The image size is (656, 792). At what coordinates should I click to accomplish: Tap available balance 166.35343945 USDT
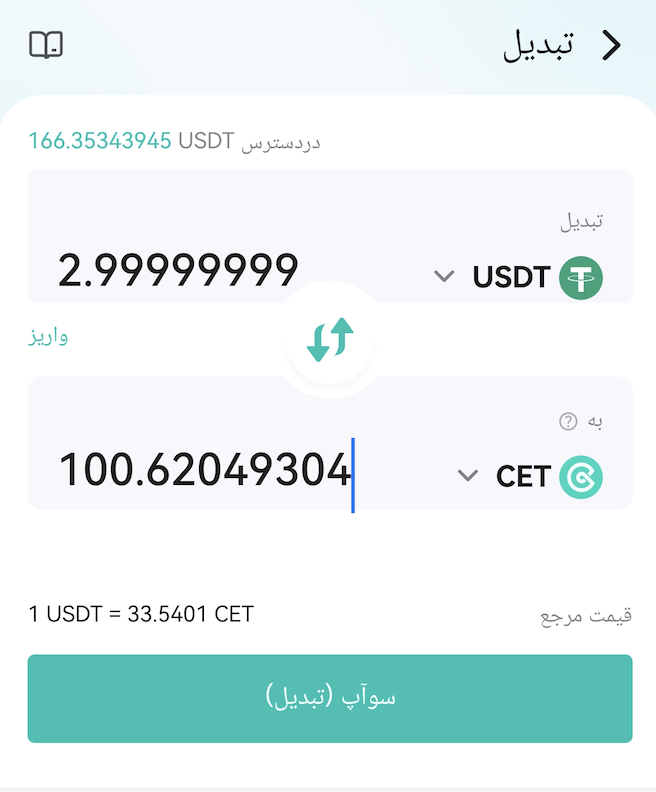point(131,141)
